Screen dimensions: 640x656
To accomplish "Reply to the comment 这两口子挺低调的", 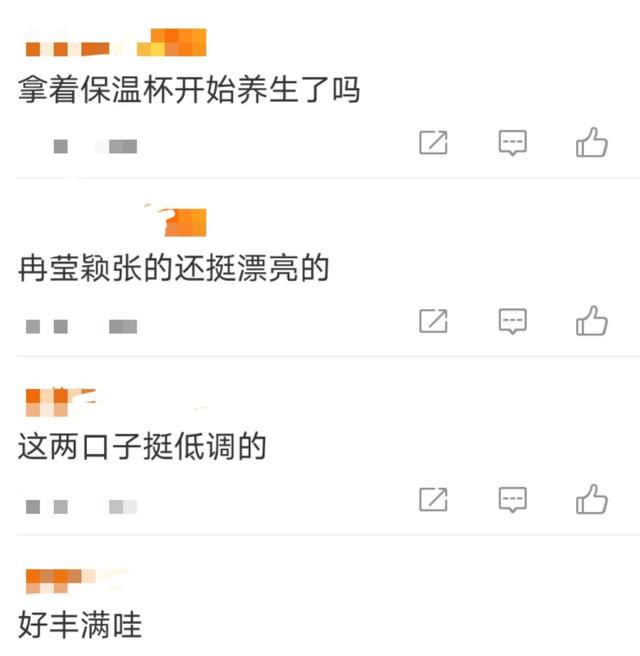I will [512, 498].
